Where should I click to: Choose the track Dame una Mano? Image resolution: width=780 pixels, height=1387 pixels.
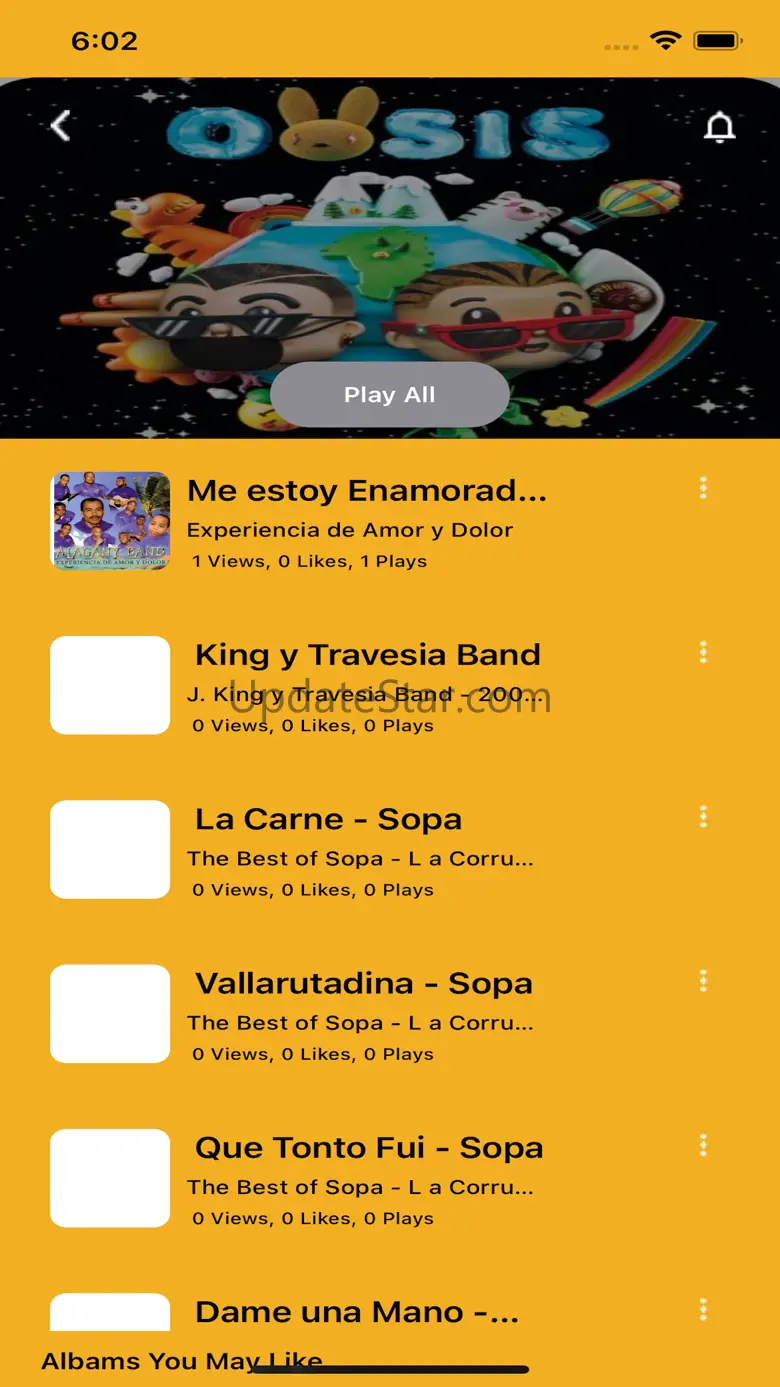pos(356,1311)
